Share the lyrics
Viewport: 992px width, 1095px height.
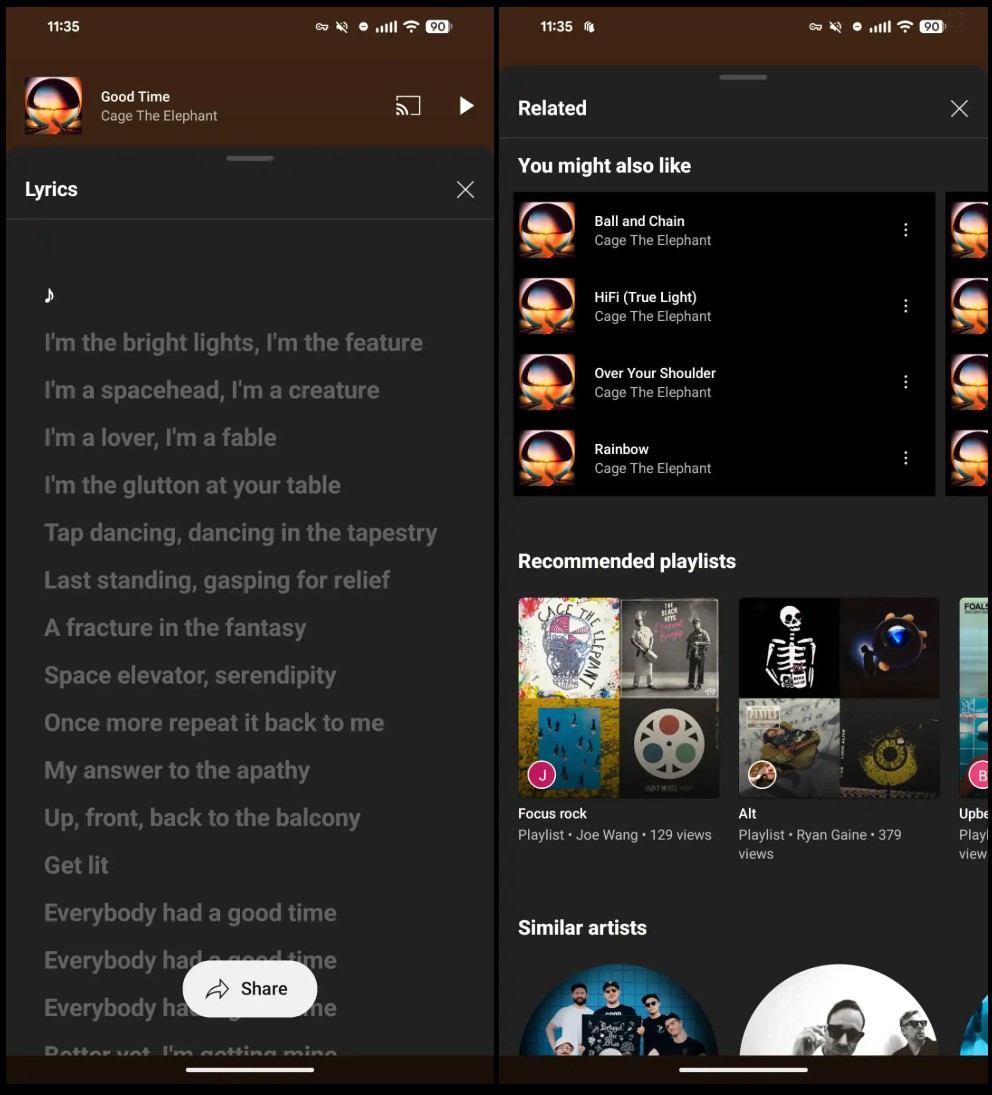pyautogui.click(x=250, y=989)
